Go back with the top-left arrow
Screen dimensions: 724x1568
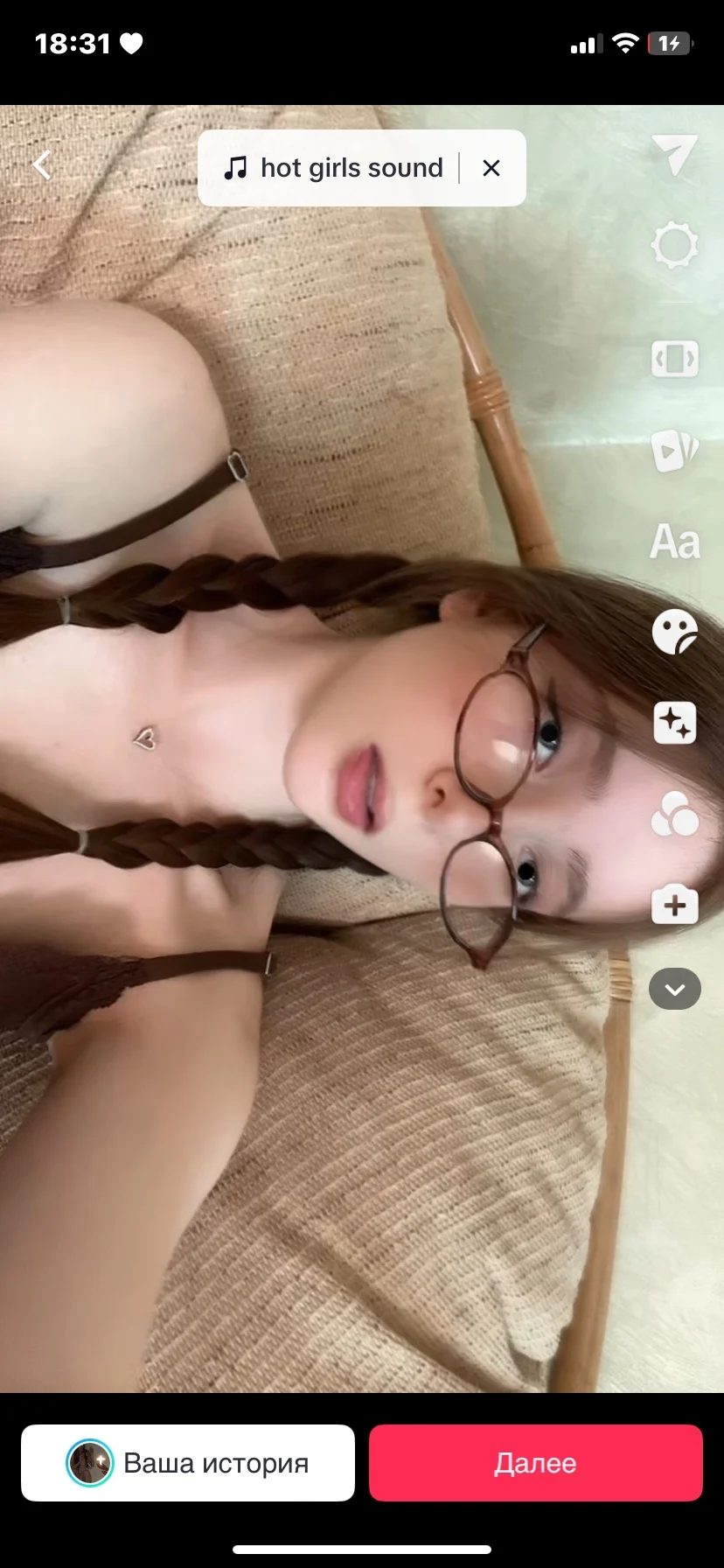click(x=42, y=165)
